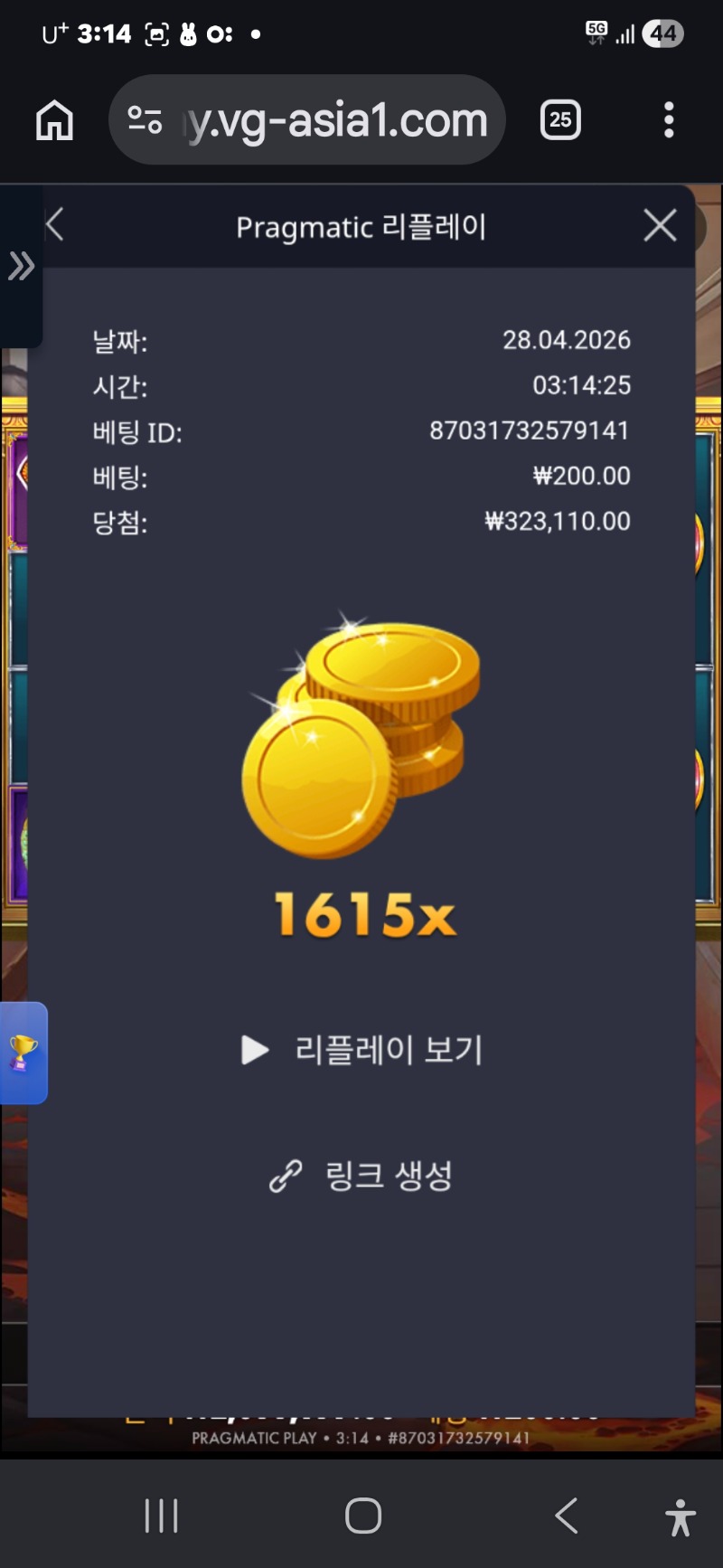This screenshot has width=723, height=1568.
Task: Close the Pragmatic 리플레이 dialog
Action: (x=660, y=225)
